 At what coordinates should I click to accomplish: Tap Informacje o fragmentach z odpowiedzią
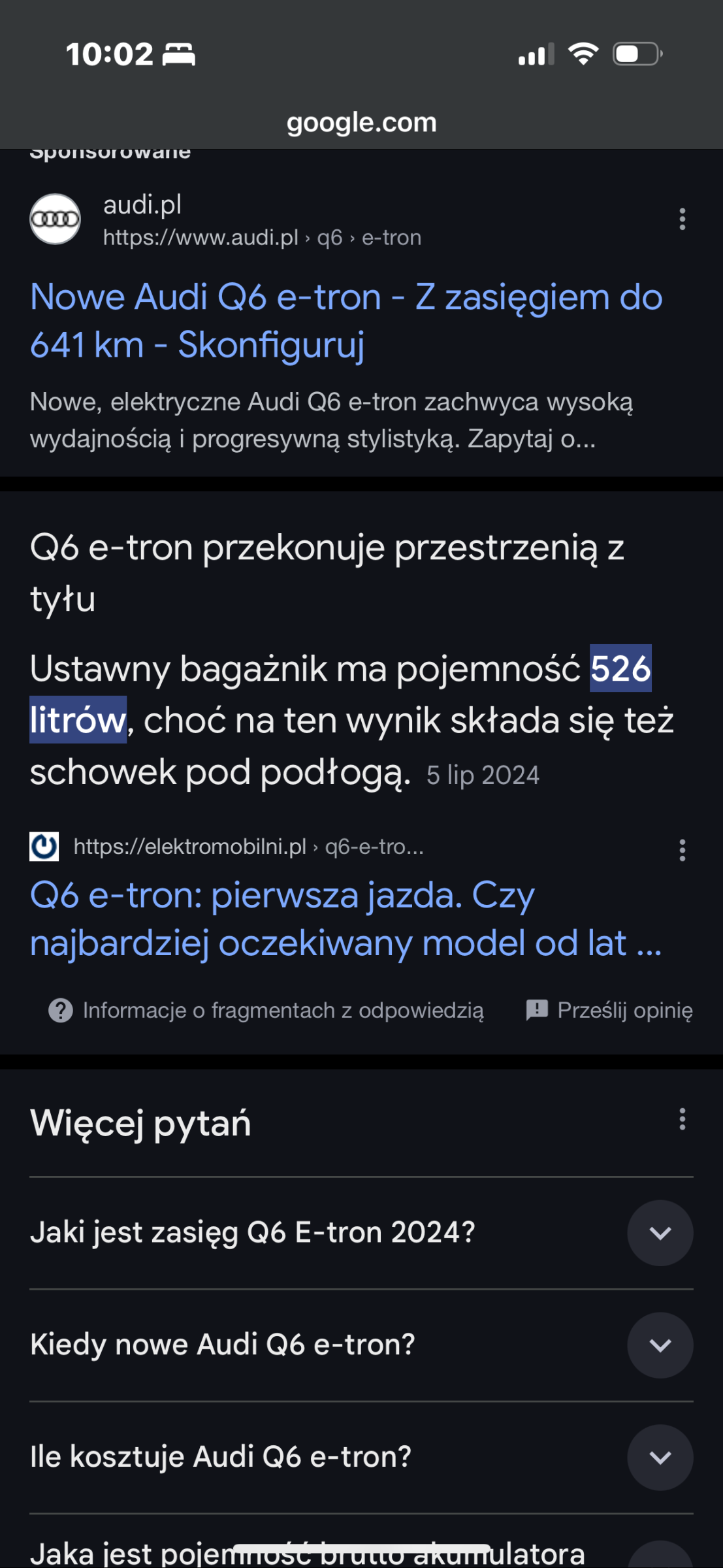266,1010
